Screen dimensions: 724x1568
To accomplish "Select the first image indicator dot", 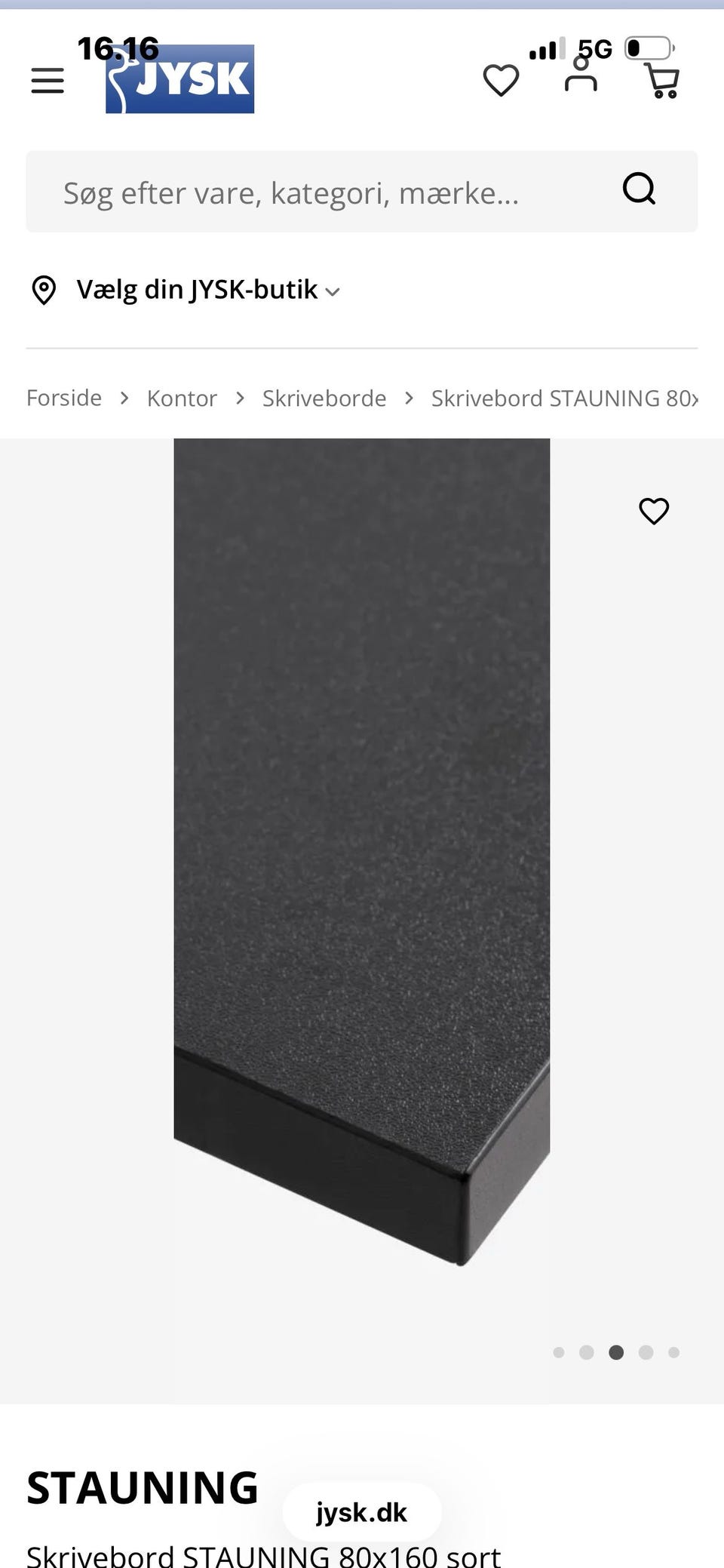I will tap(559, 1352).
